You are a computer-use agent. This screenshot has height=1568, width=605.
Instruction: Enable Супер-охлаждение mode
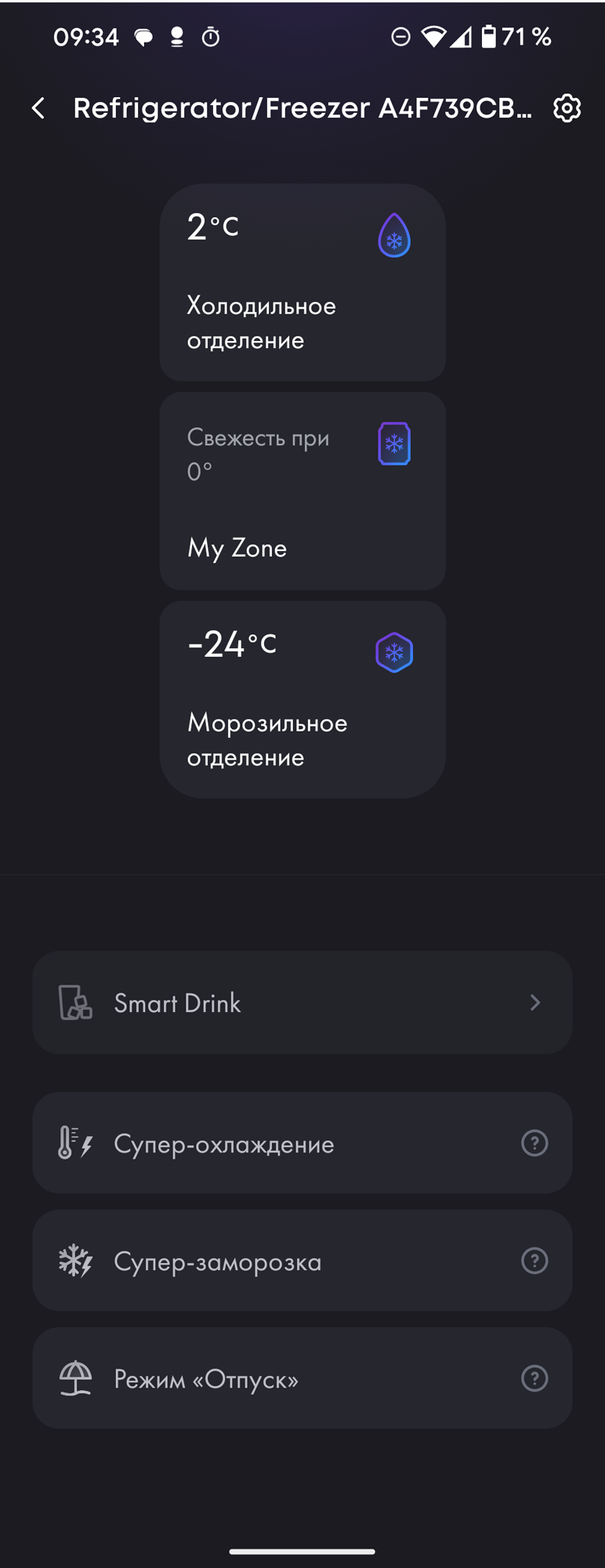(x=266, y=1143)
